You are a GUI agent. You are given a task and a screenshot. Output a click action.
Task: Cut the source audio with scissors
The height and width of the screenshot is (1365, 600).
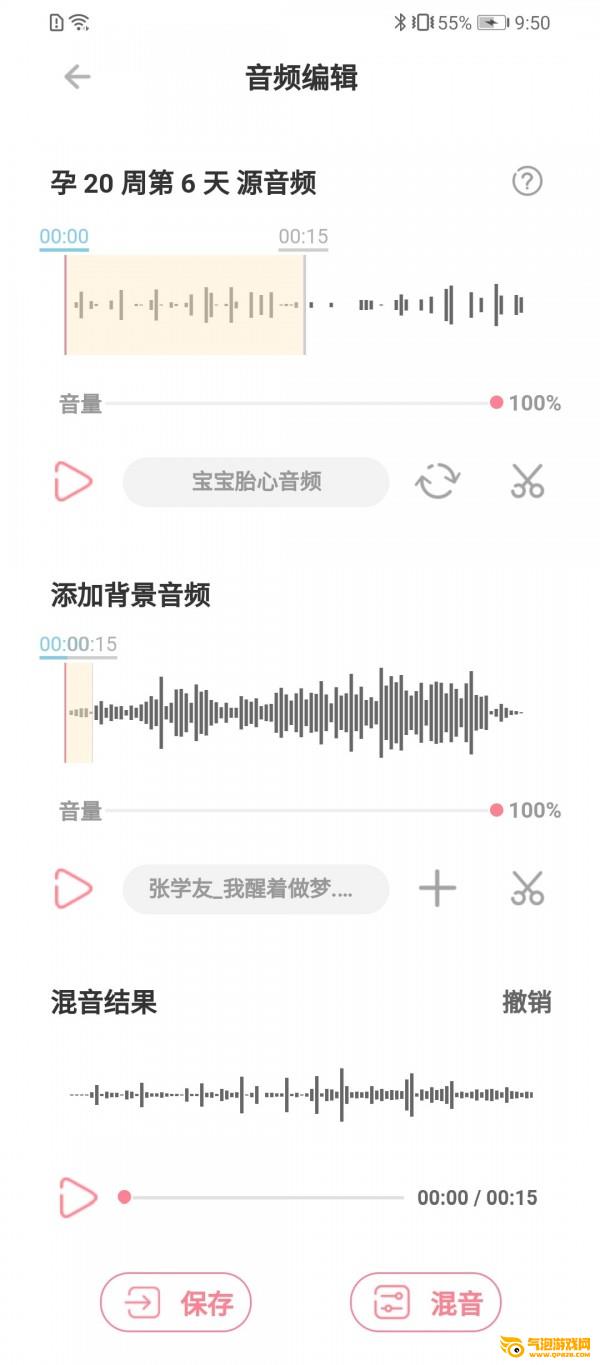(527, 481)
